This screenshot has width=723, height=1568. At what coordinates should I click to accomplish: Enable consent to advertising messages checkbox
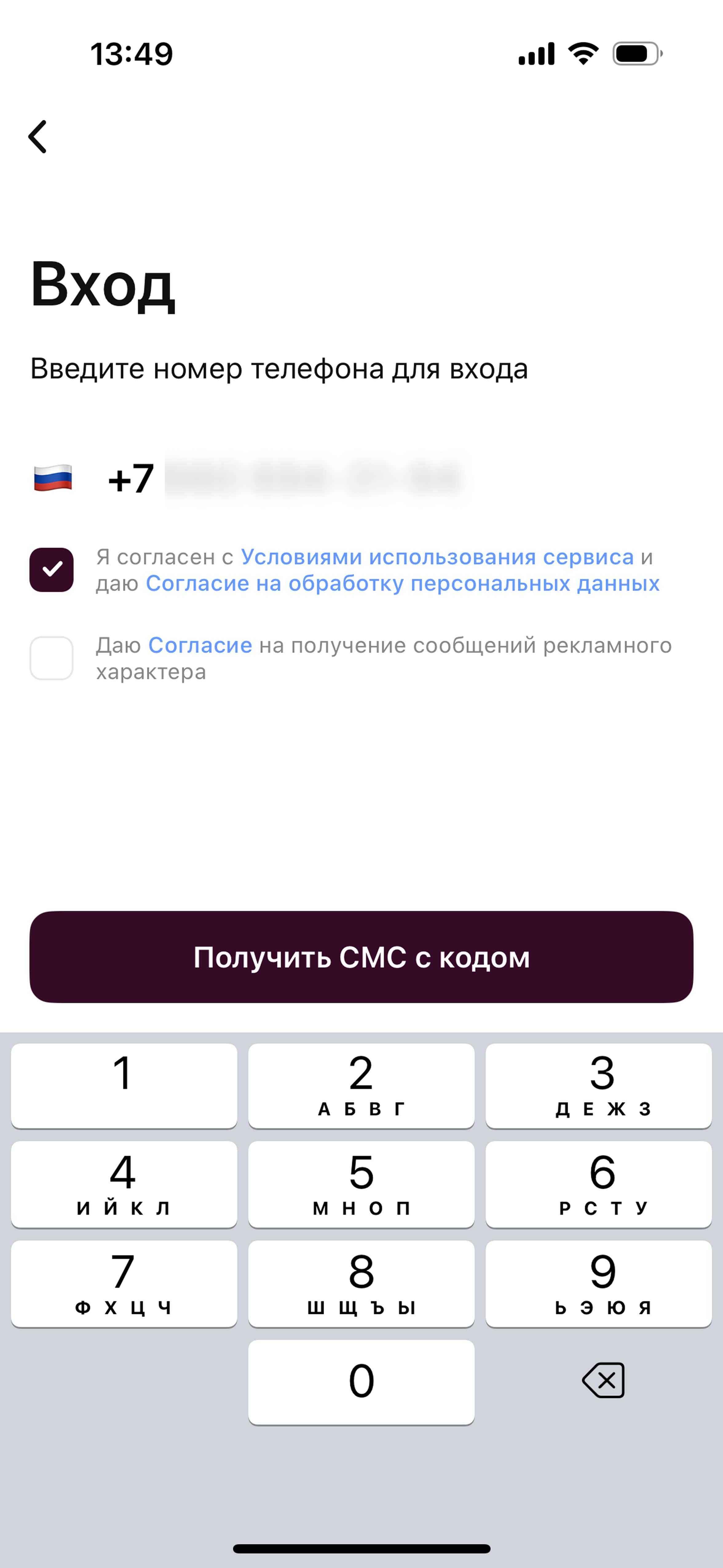click(x=52, y=658)
